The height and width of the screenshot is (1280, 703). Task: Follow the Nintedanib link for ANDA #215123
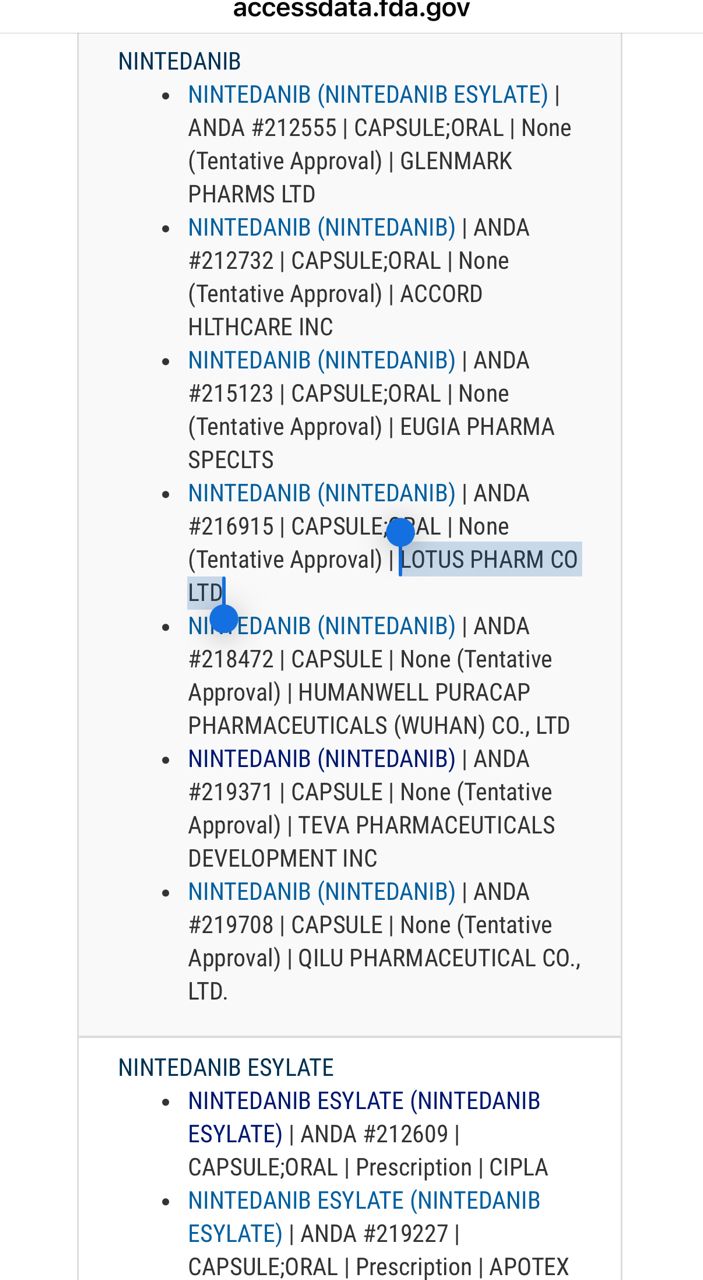pyautogui.click(x=321, y=361)
